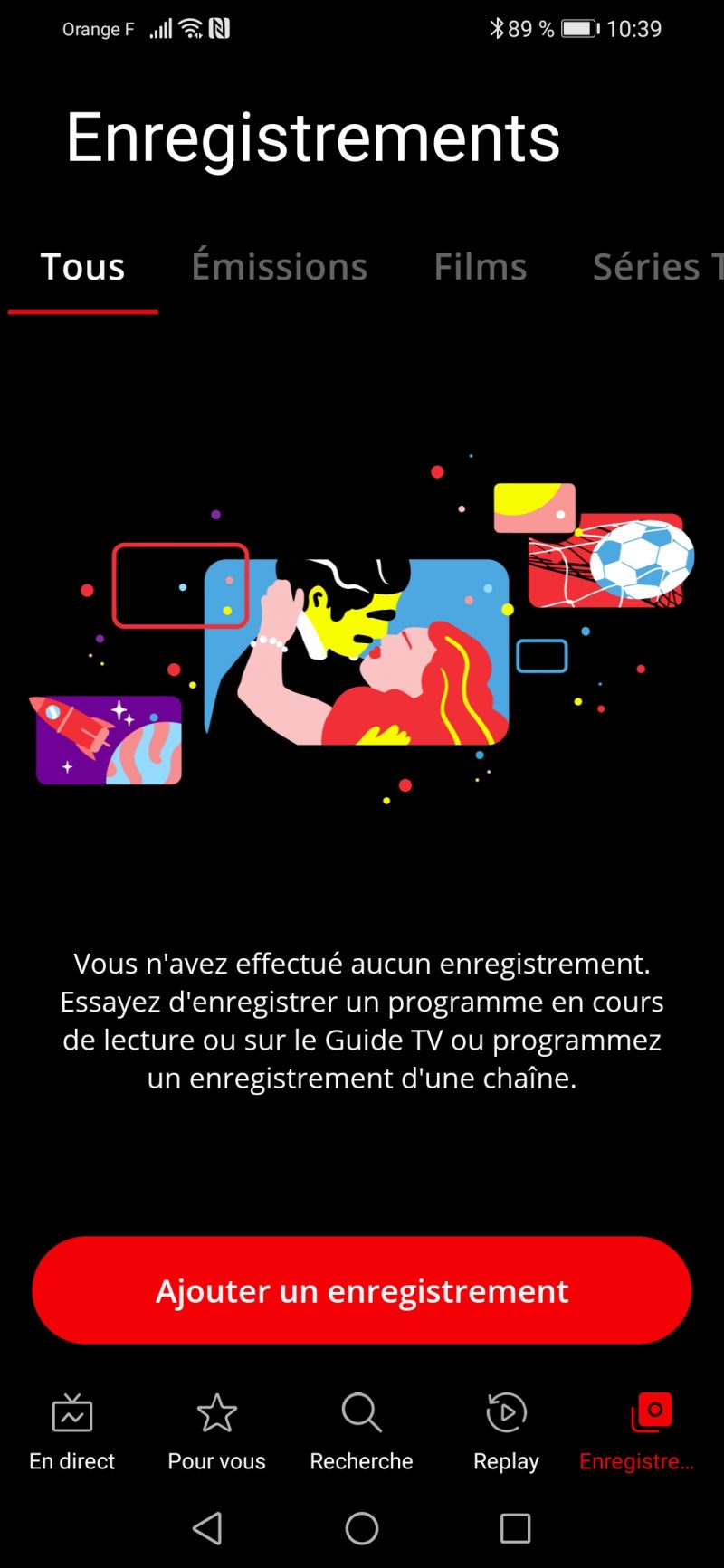Return to the phone home screen
724x1568 pixels.
tap(362, 1528)
